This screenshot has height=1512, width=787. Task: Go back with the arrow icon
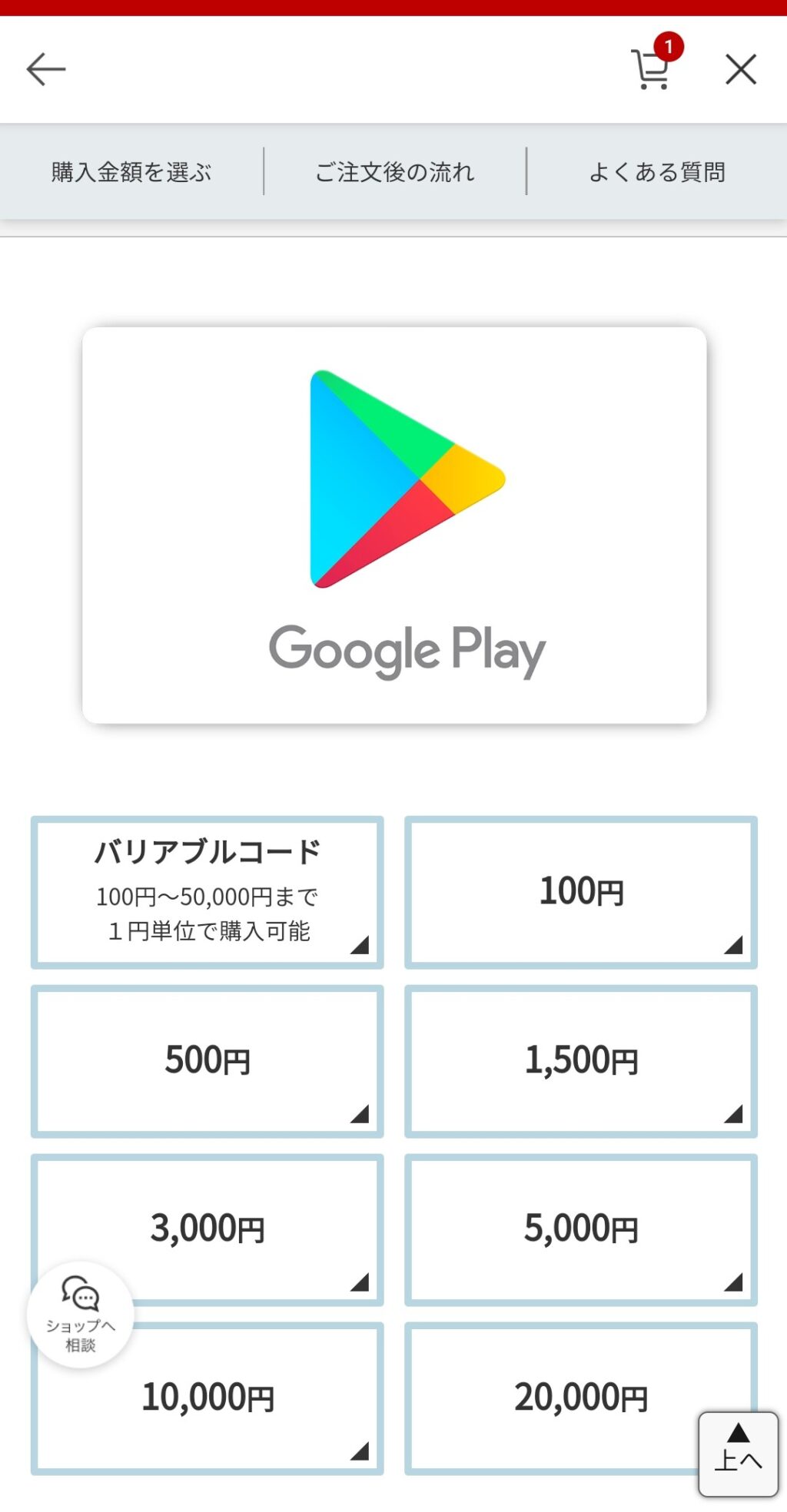pyautogui.click(x=46, y=69)
